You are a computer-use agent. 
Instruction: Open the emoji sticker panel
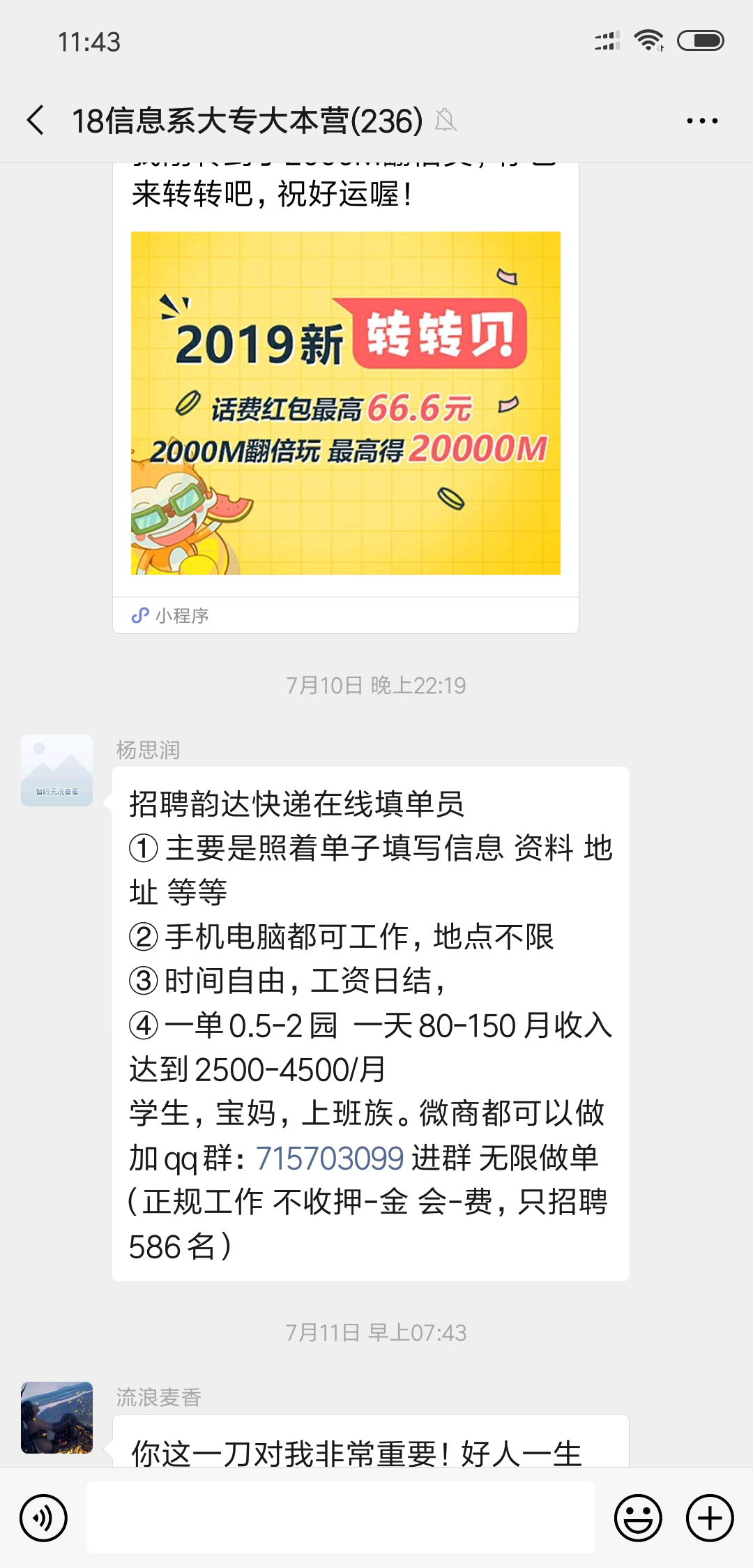pos(637,1518)
